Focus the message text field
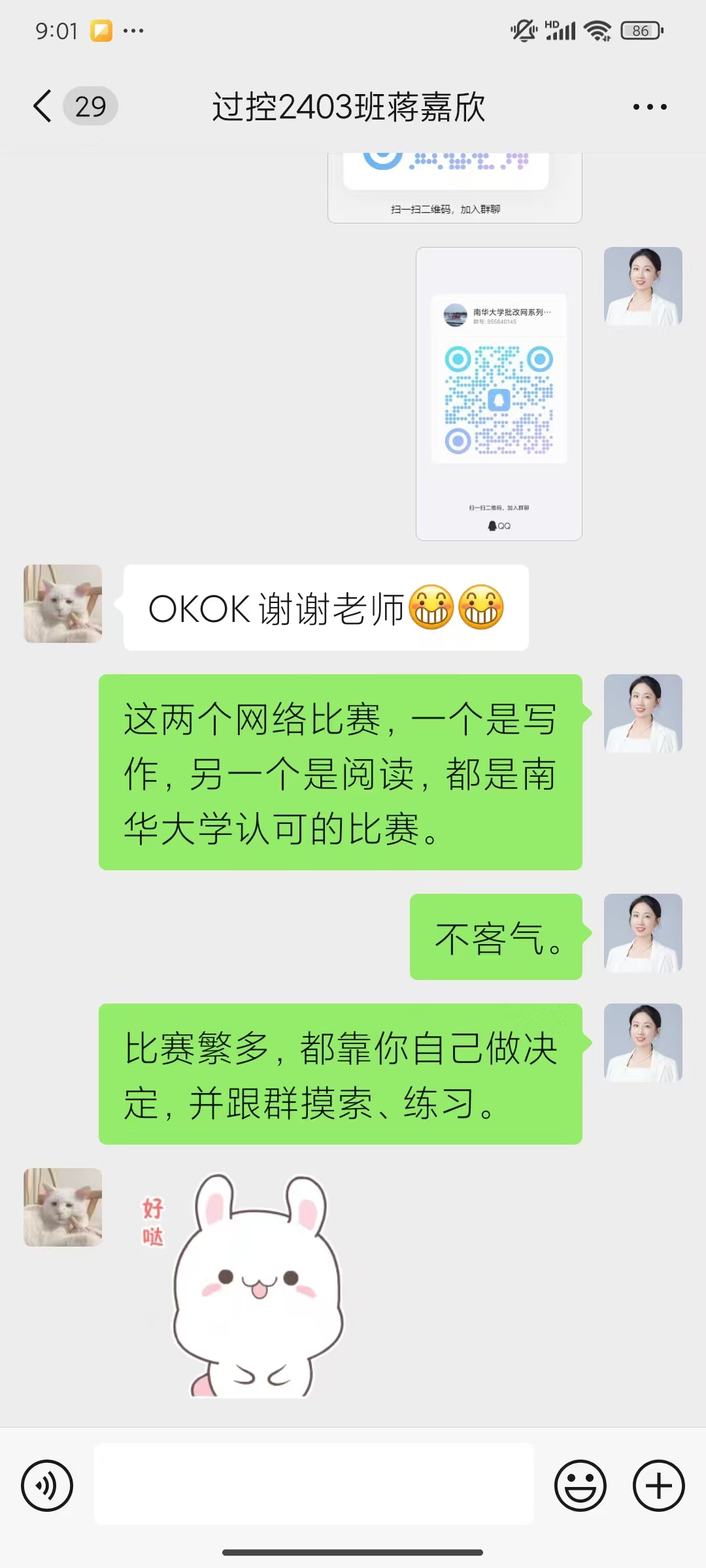Image resolution: width=706 pixels, height=1568 pixels. pos(314,1485)
